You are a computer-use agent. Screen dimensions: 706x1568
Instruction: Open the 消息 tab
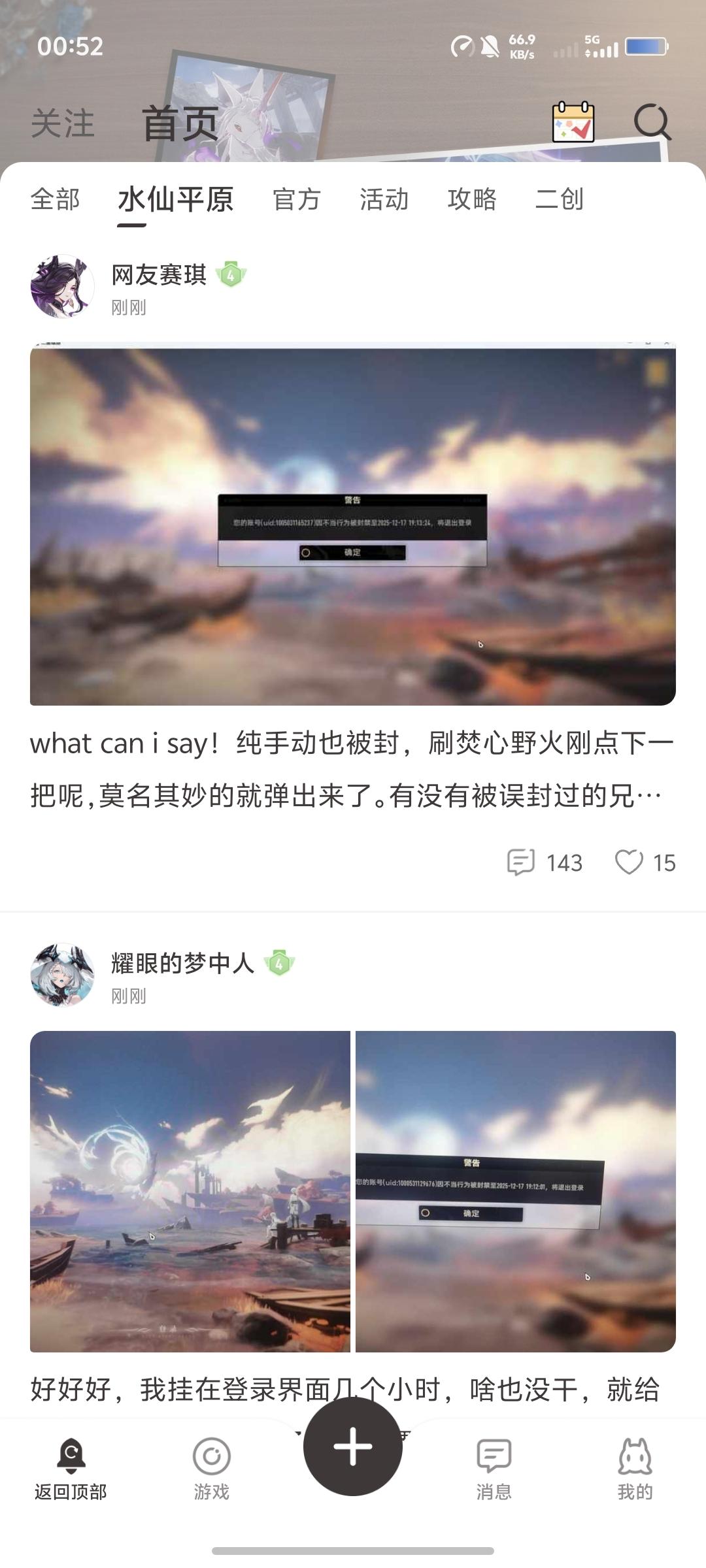point(494,1468)
